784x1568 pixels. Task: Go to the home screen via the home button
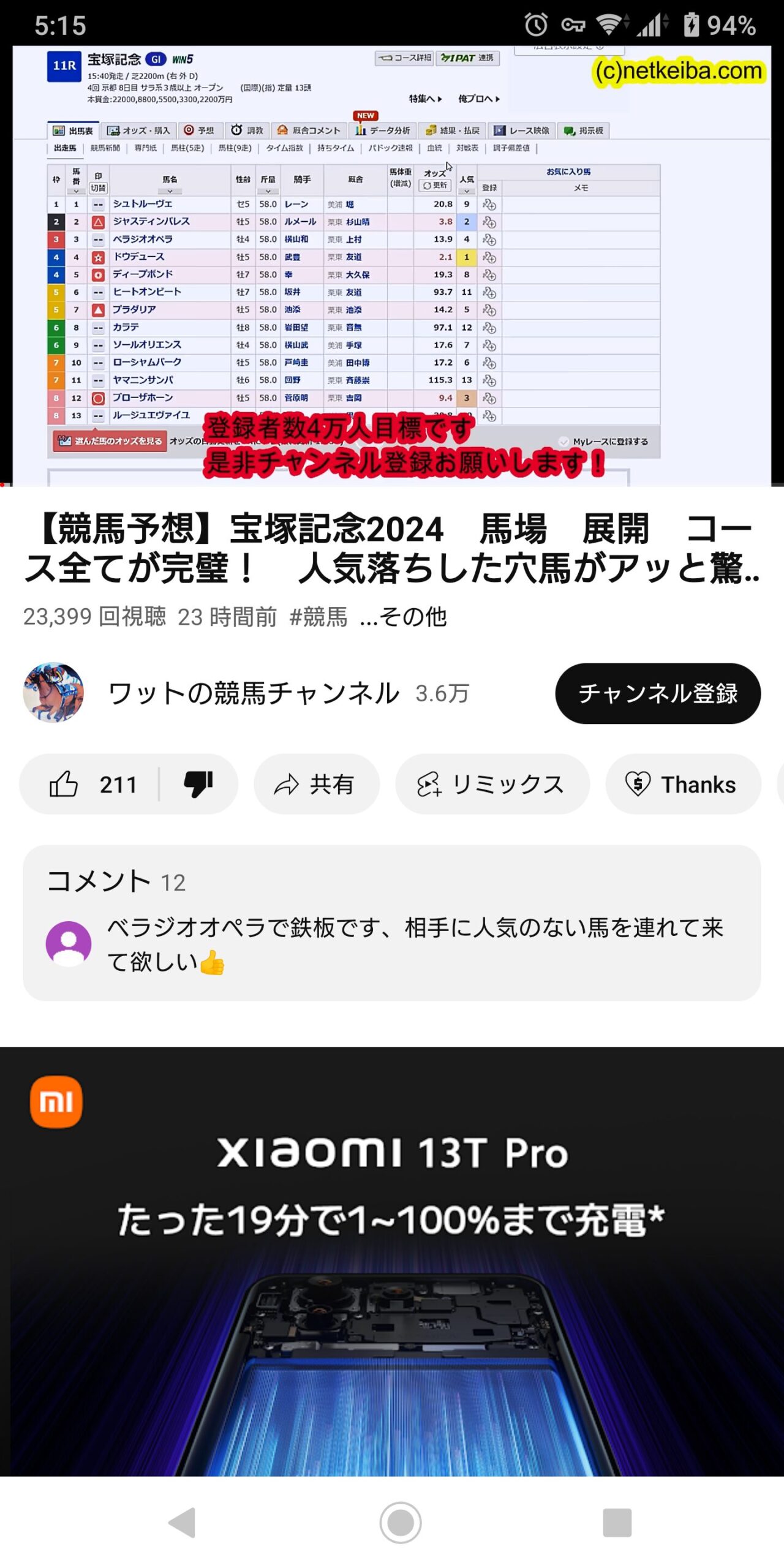[x=401, y=1523]
